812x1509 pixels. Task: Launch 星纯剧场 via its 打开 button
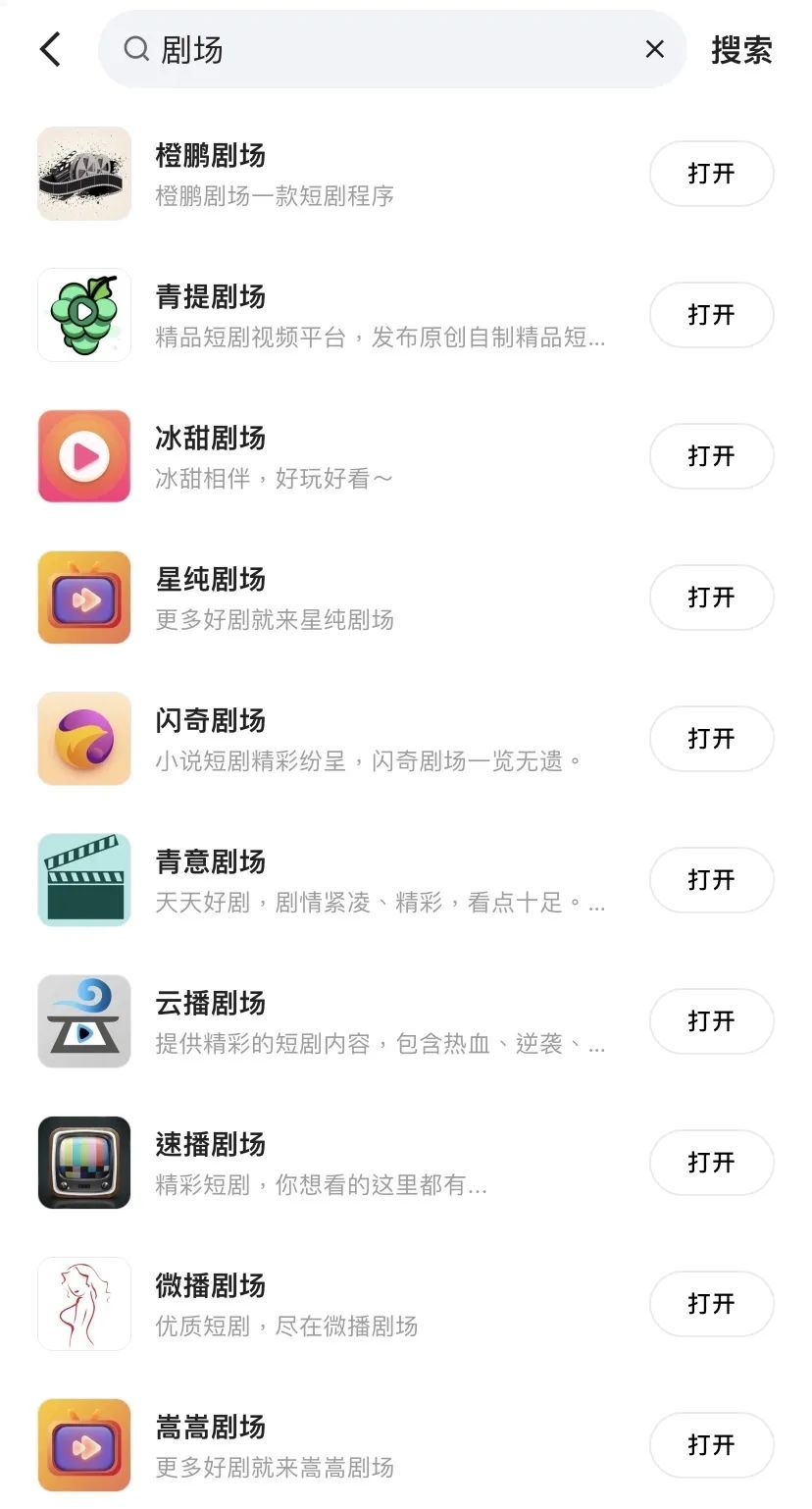click(711, 598)
